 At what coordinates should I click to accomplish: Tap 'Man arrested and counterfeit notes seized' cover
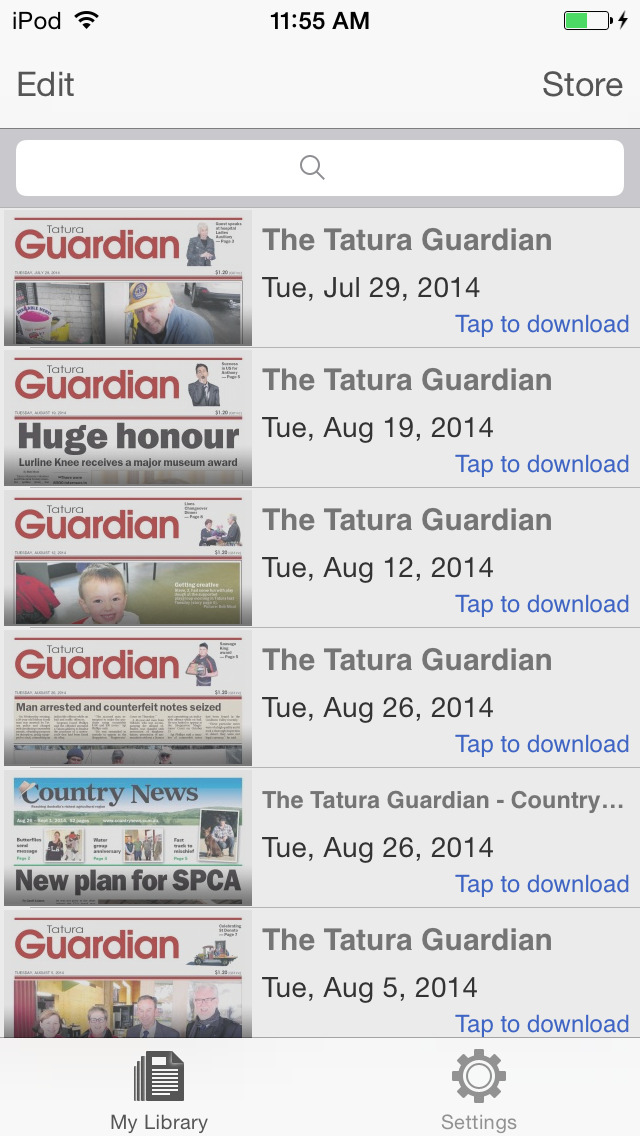click(128, 698)
